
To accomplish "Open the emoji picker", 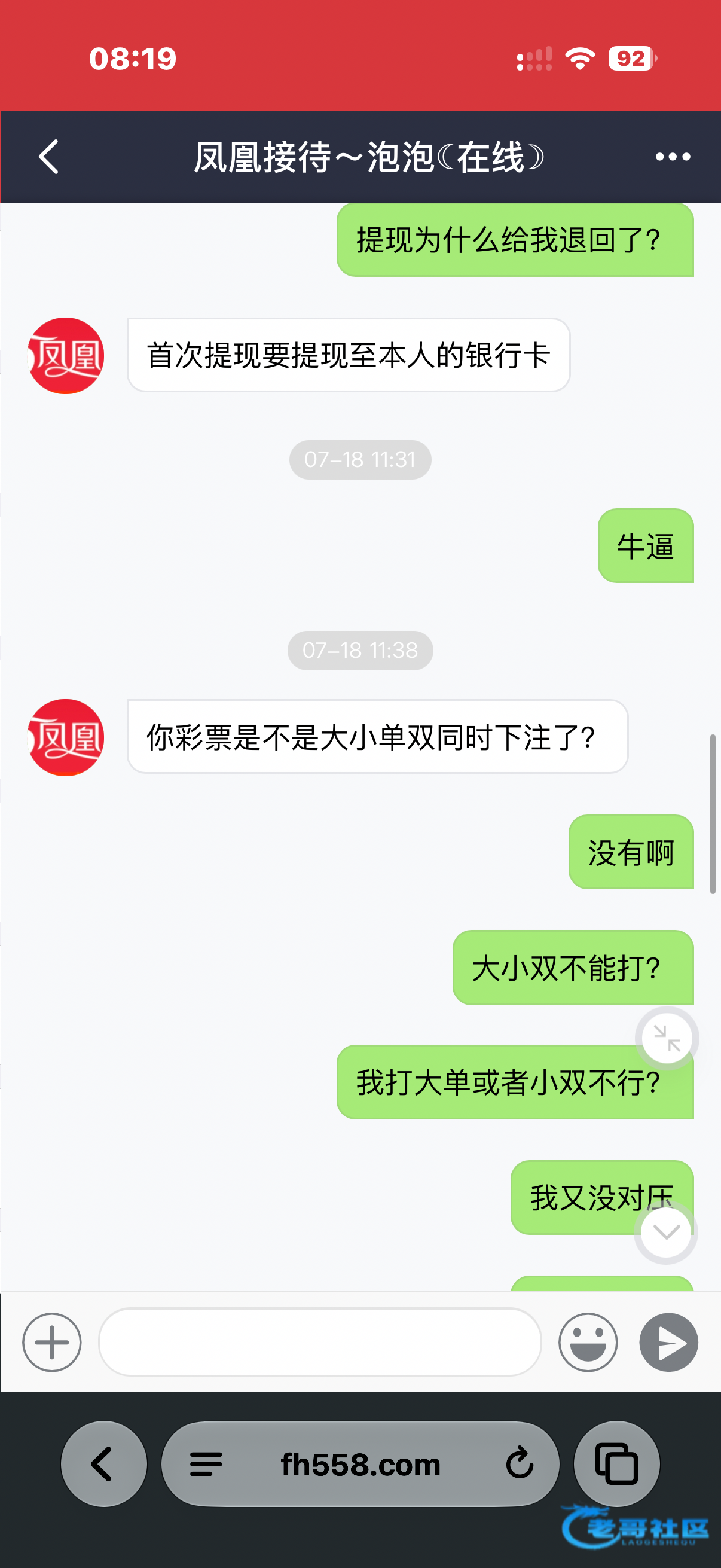I will tap(588, 1342).
